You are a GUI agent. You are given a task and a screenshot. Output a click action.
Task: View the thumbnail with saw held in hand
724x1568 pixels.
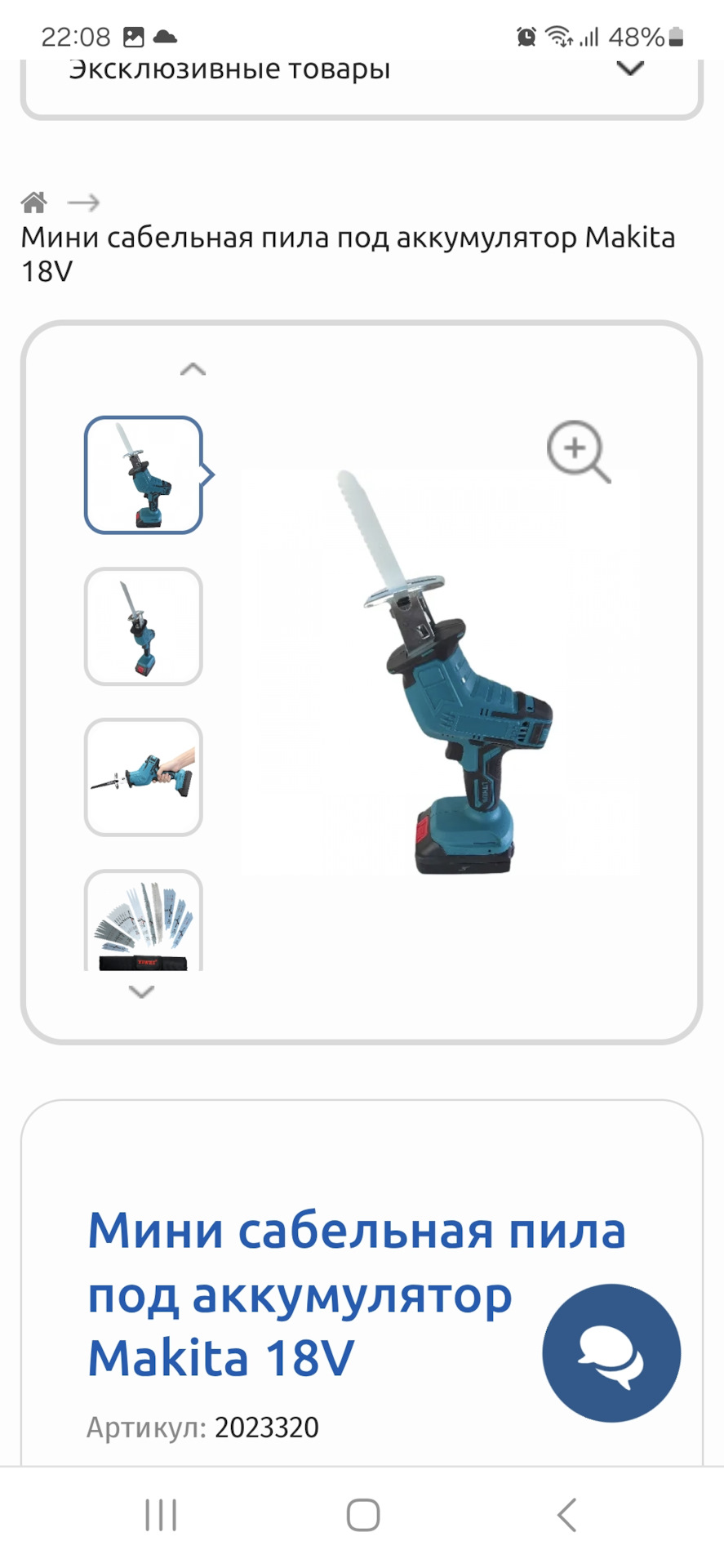[144, 777]
